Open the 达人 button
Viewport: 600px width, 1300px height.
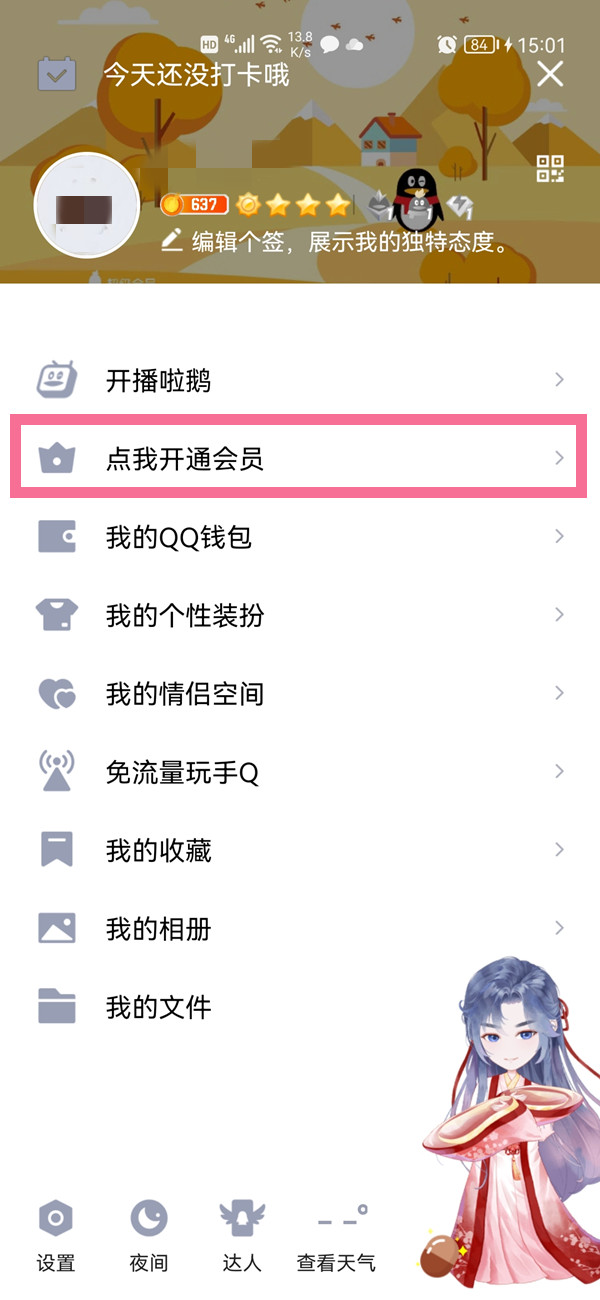coord(242,1235)
